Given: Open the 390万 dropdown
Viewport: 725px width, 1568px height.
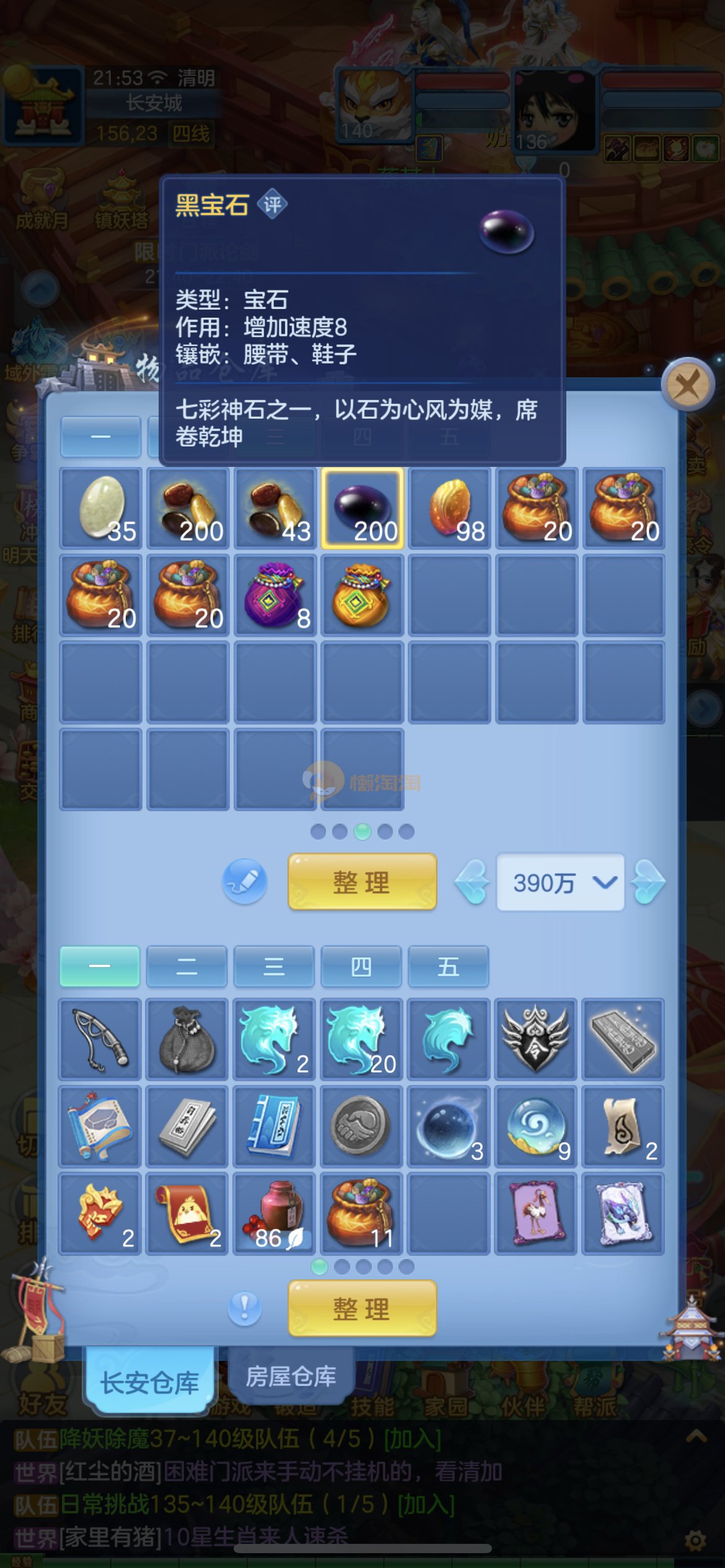Looking at the screenshot, I should (x=560, y=882).
